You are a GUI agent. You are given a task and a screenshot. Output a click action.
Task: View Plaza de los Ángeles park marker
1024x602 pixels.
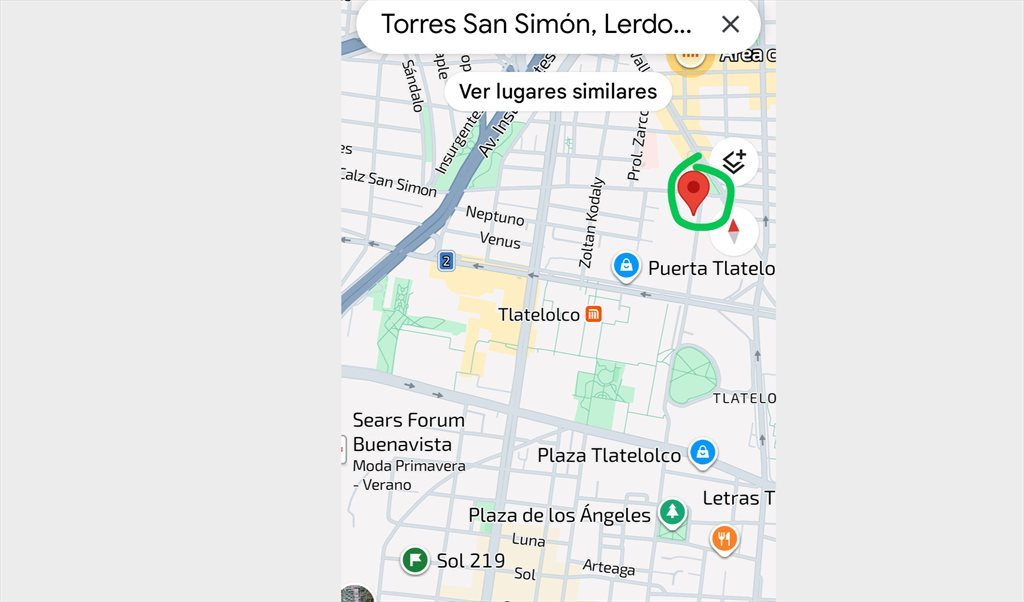click(x=673, y=514)
